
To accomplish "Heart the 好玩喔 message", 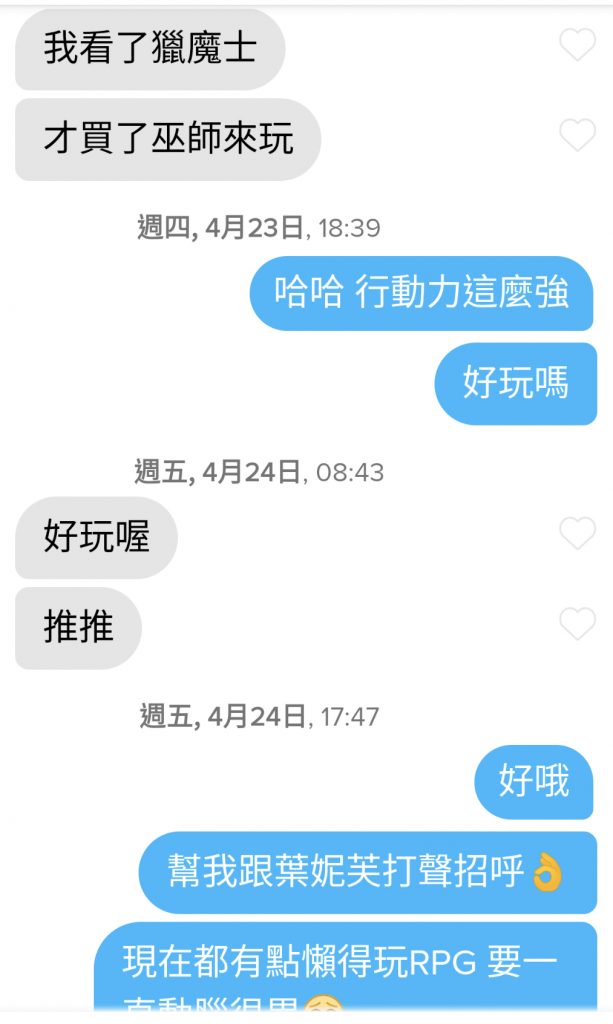I will (x=577, y=534).
